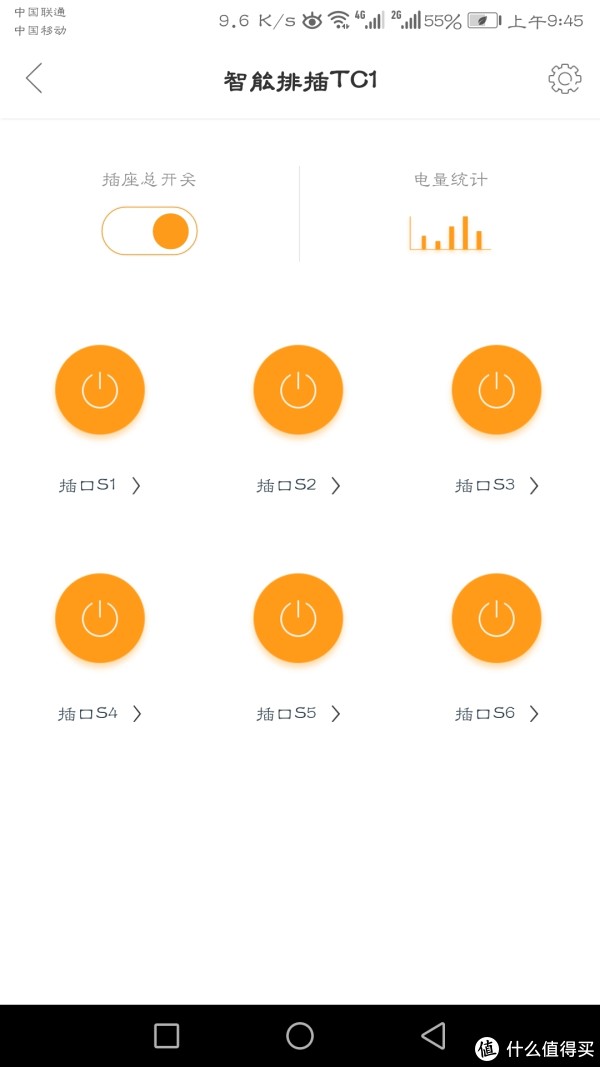Toggle the power button for 插口S1
Screen dimensions: 600x1067
pos(100,390)
